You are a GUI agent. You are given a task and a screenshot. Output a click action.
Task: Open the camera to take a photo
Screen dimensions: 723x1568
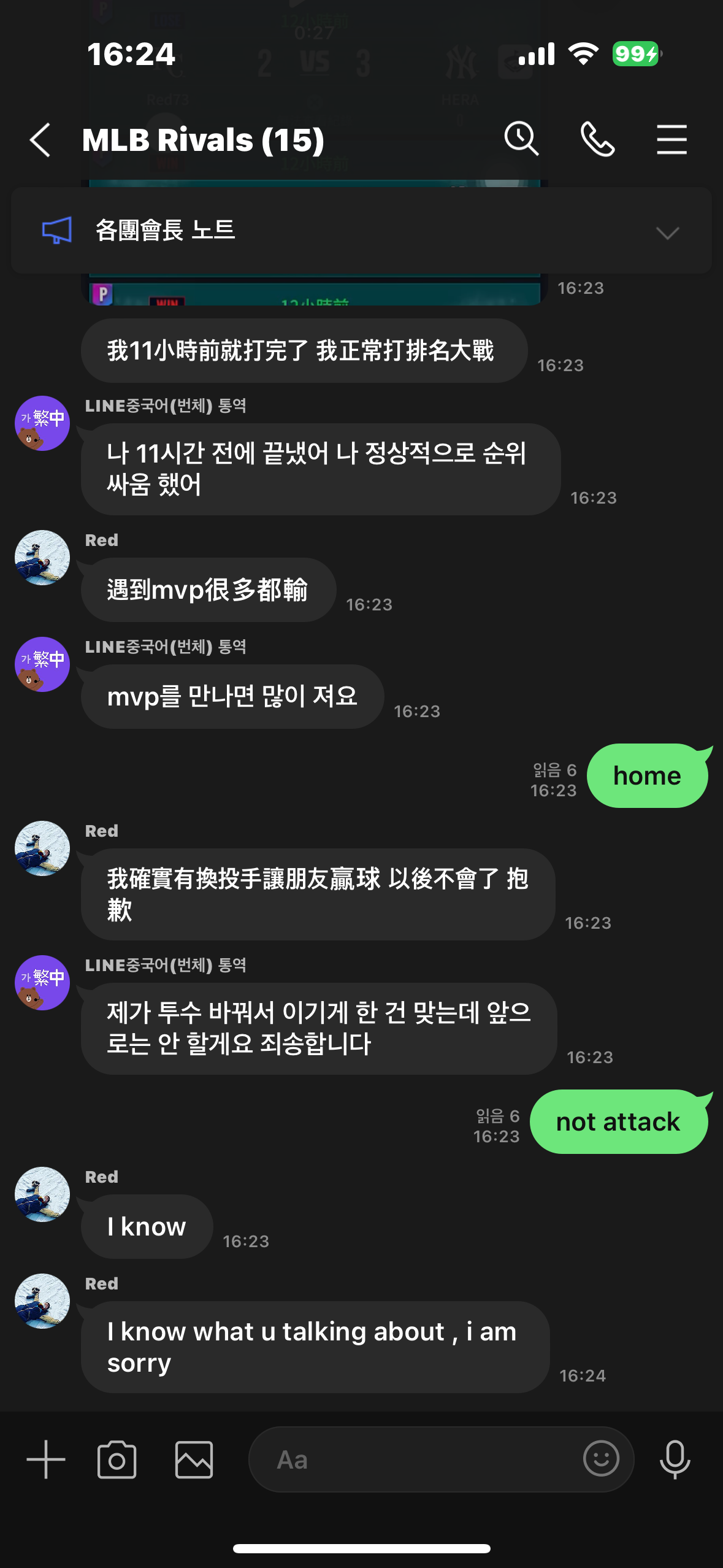pyautogui.click(x=117, y=1459)
